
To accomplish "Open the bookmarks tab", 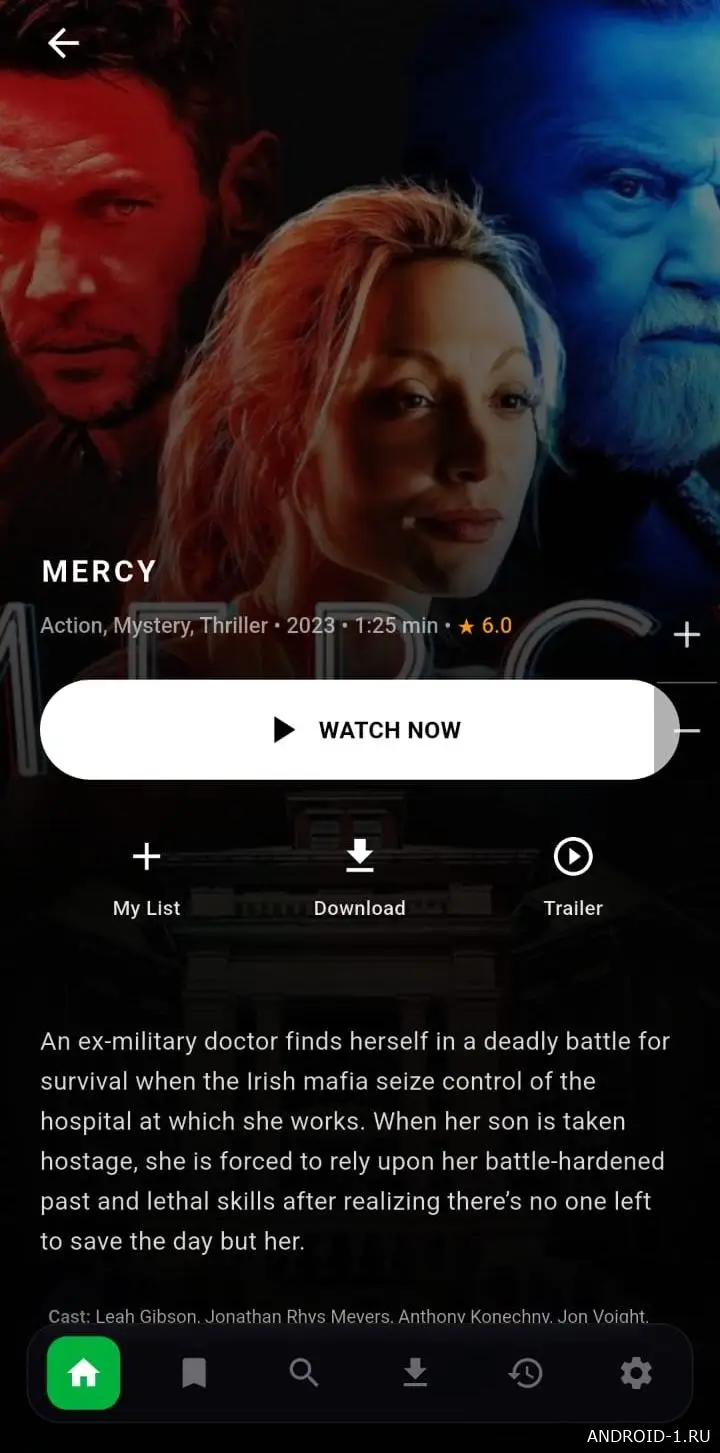I will pyautogui.click(x=194, y=1373).
